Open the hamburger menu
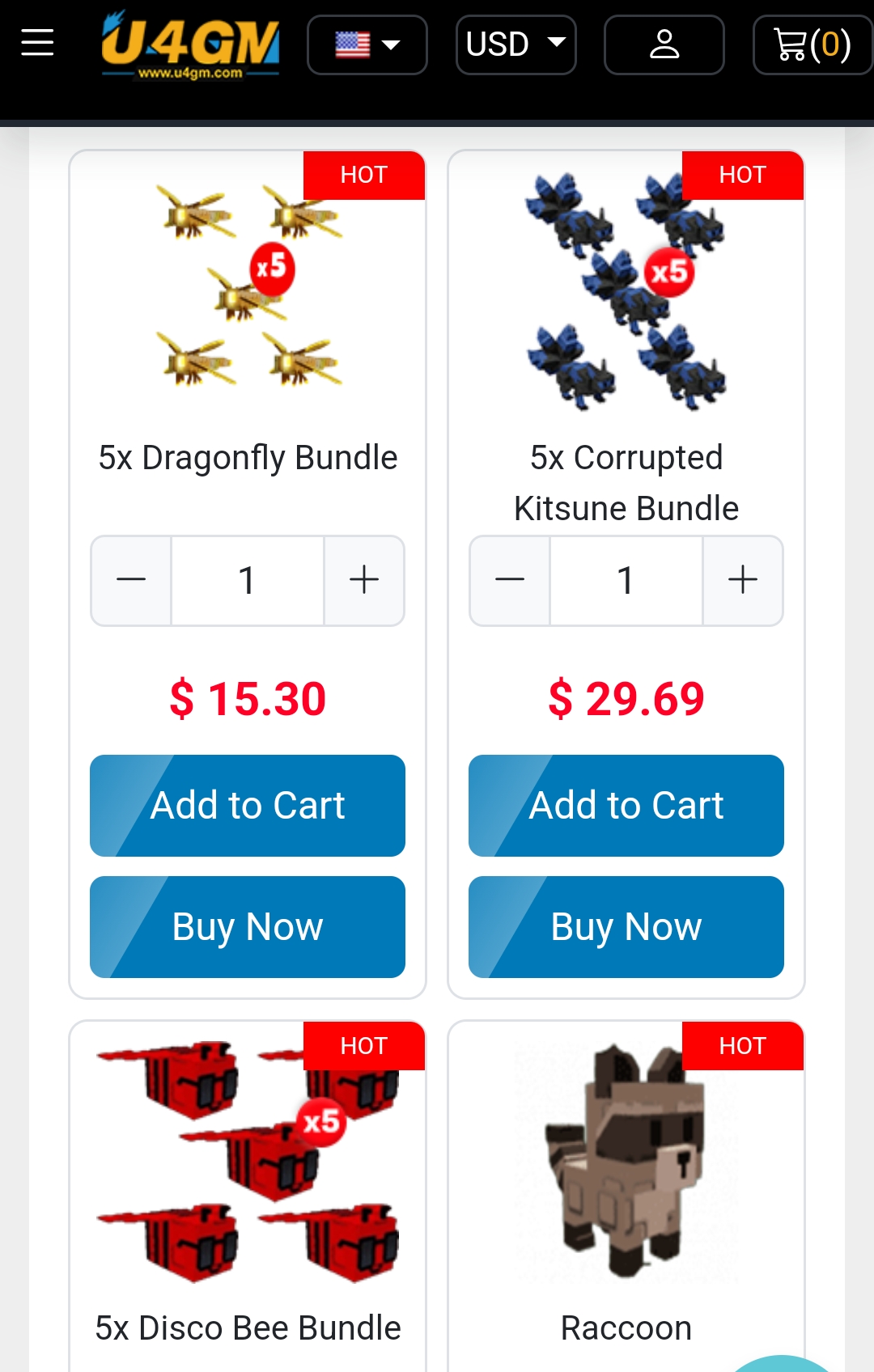 point(37,43)
